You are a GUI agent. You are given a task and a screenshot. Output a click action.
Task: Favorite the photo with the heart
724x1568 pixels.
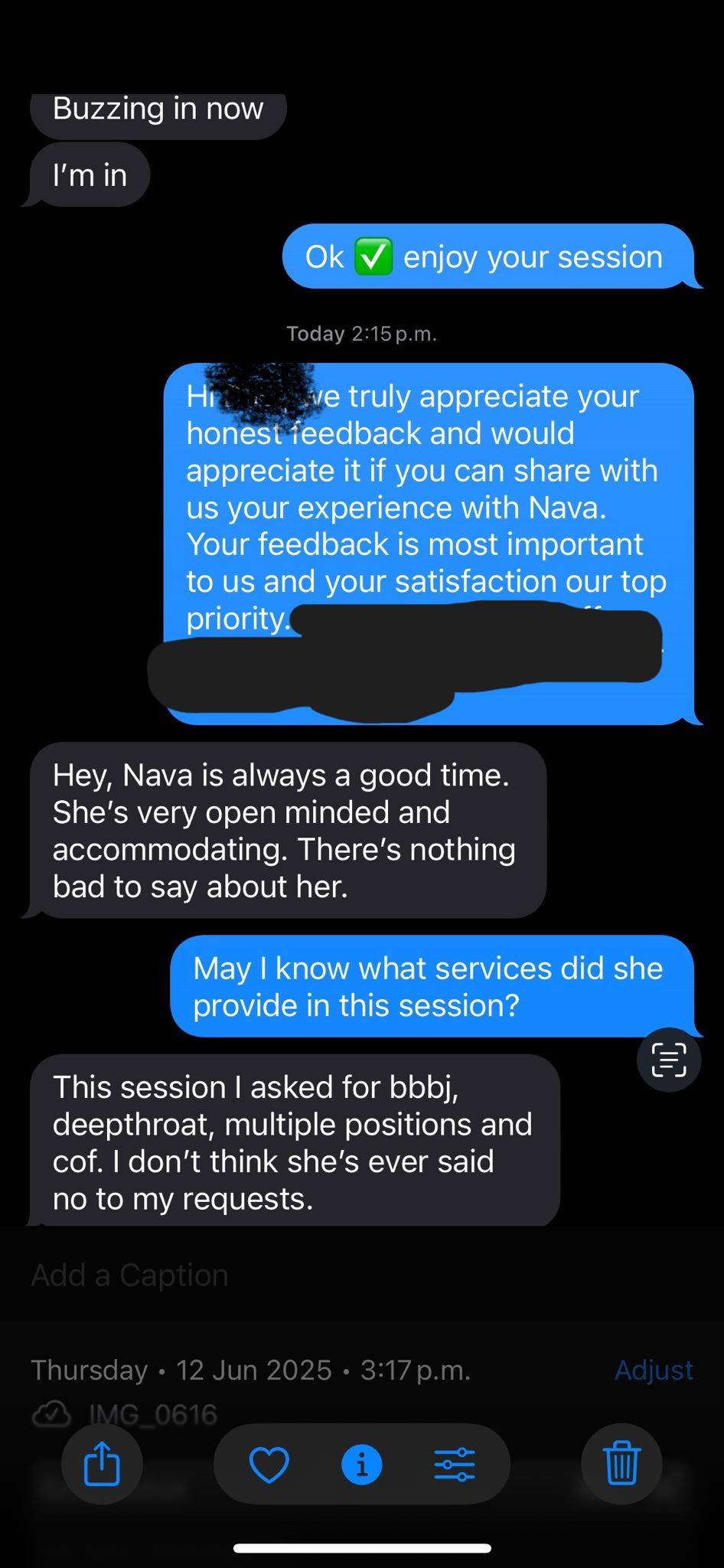(269, 1465)
